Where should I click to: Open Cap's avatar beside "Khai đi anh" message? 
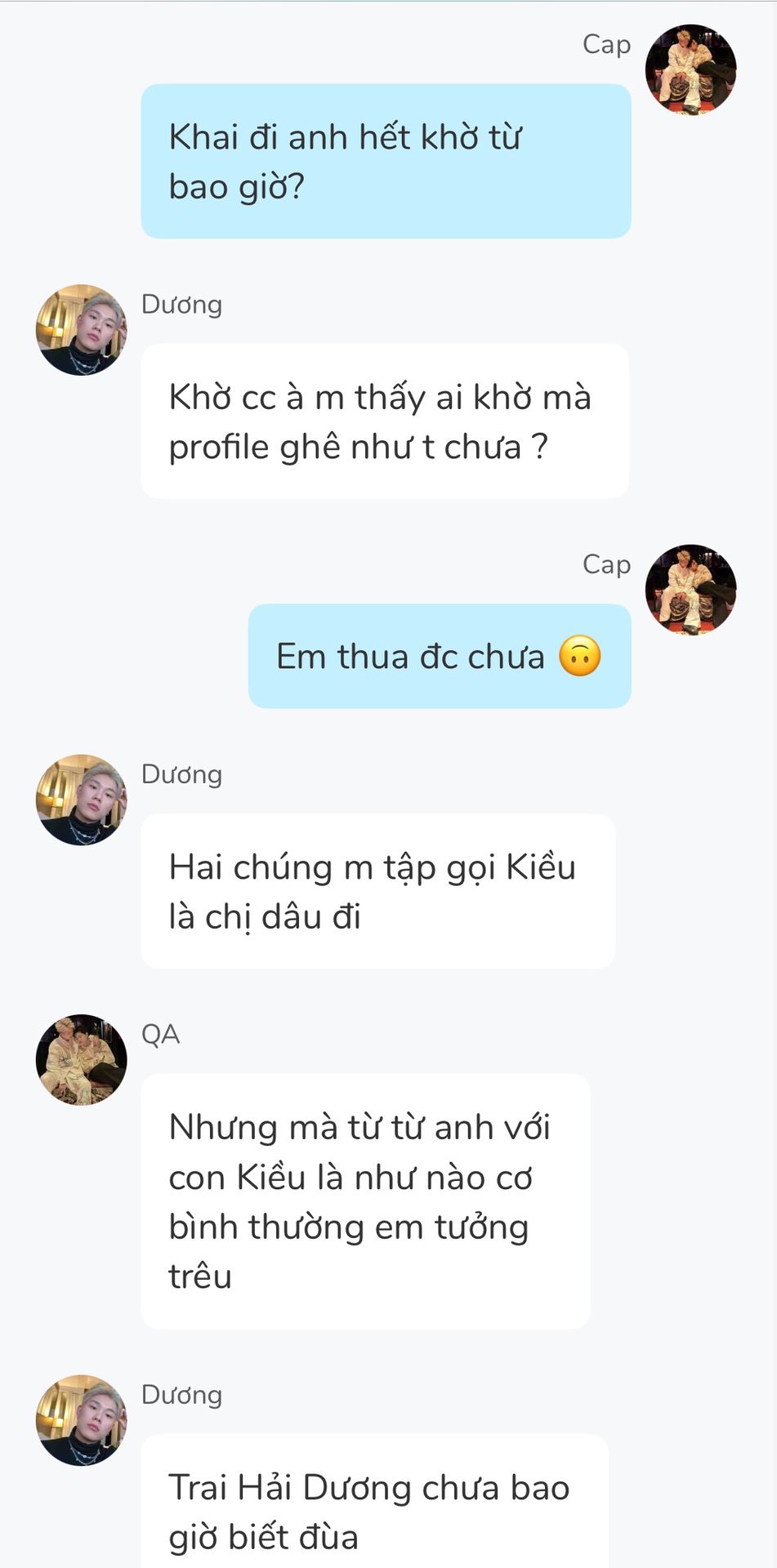690,69
